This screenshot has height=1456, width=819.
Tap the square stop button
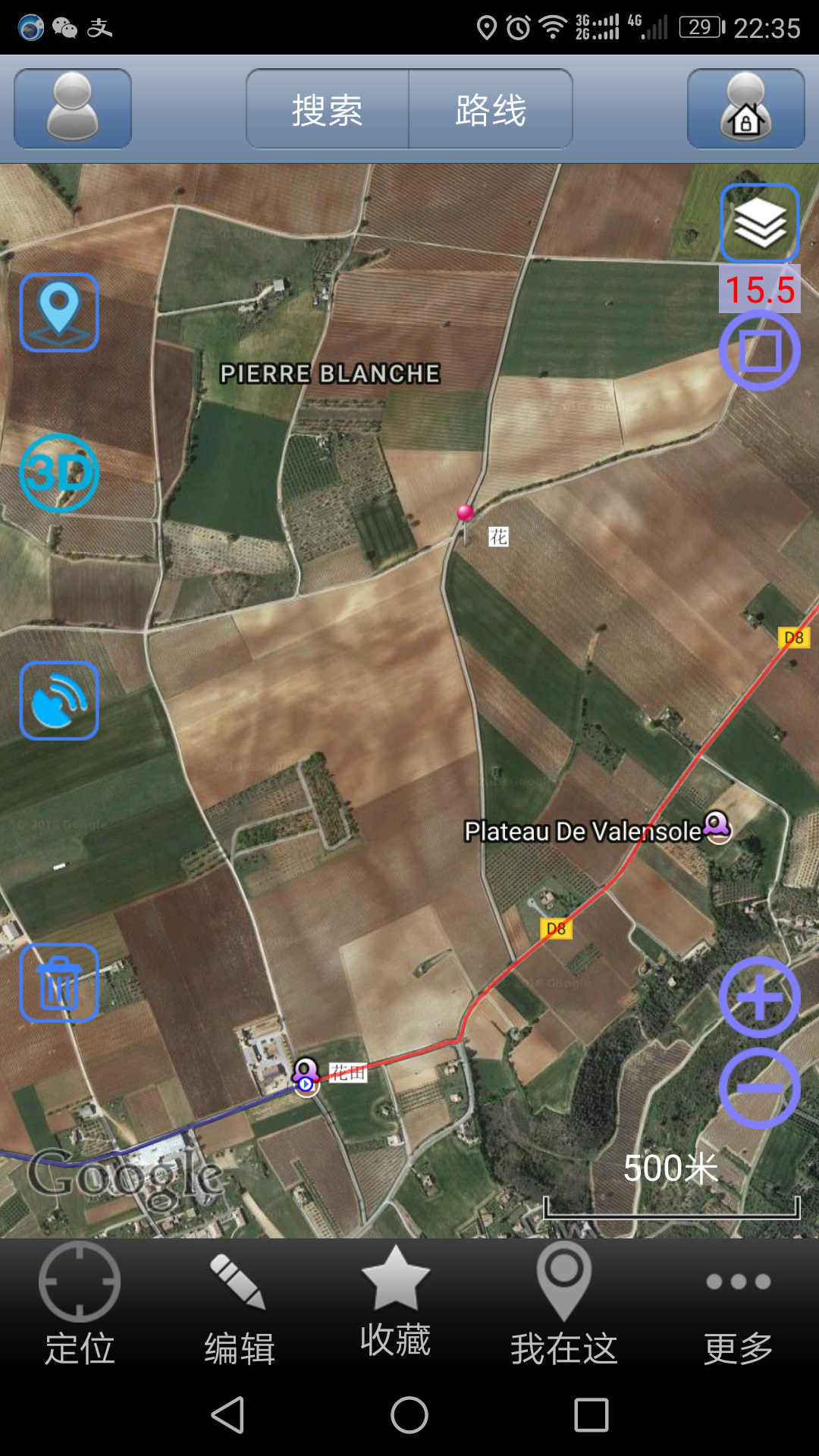pos(759,350)
